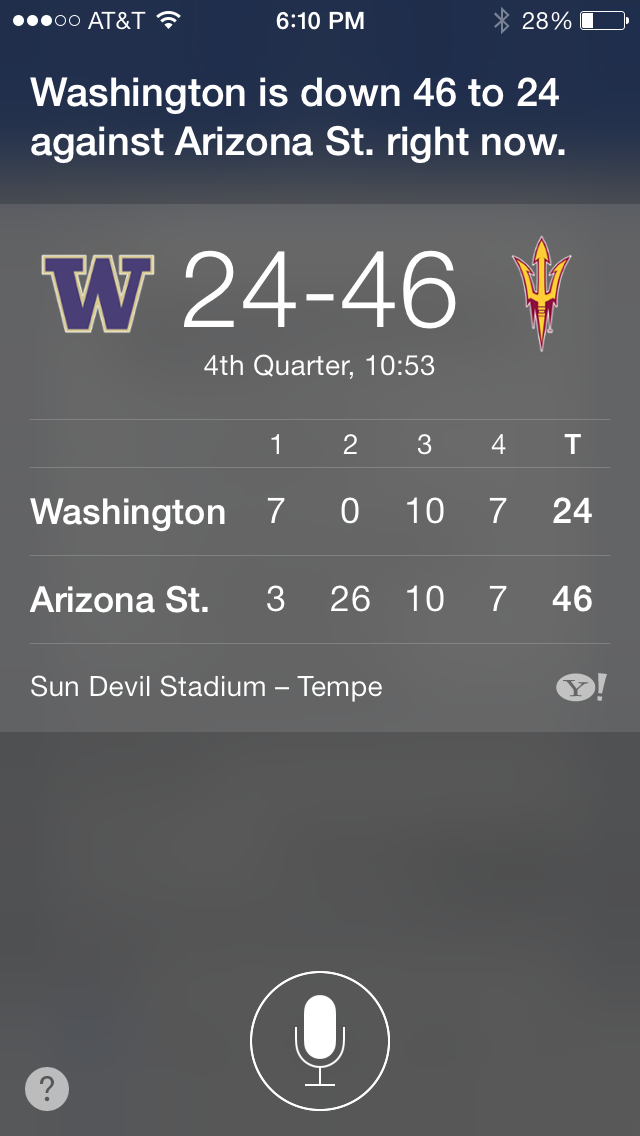Open the Siri help question mark
640x1136 pixels.
pos(47,1088)
